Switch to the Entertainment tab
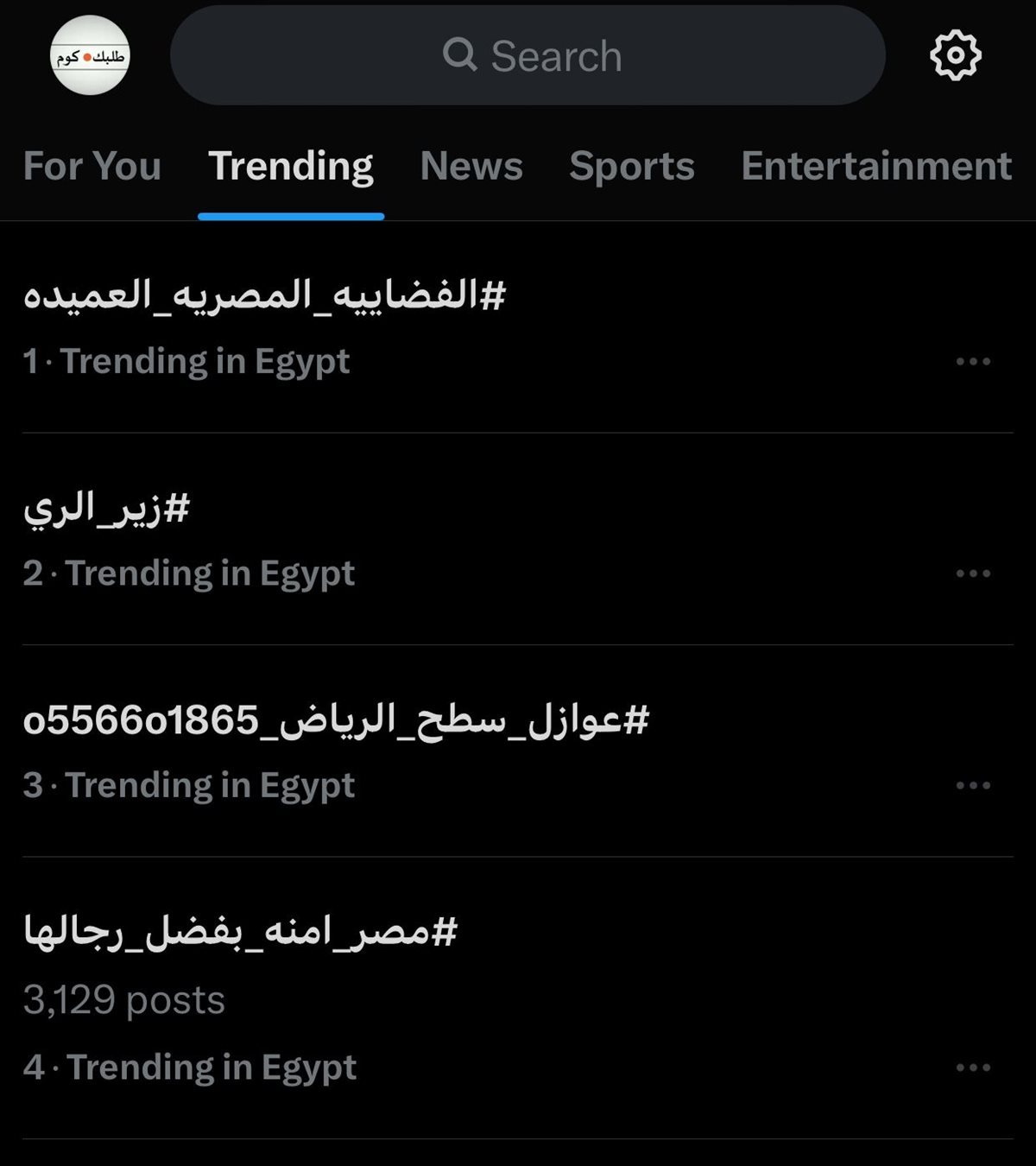Screen dimensions: 1036x1166 tap(875, 166)
